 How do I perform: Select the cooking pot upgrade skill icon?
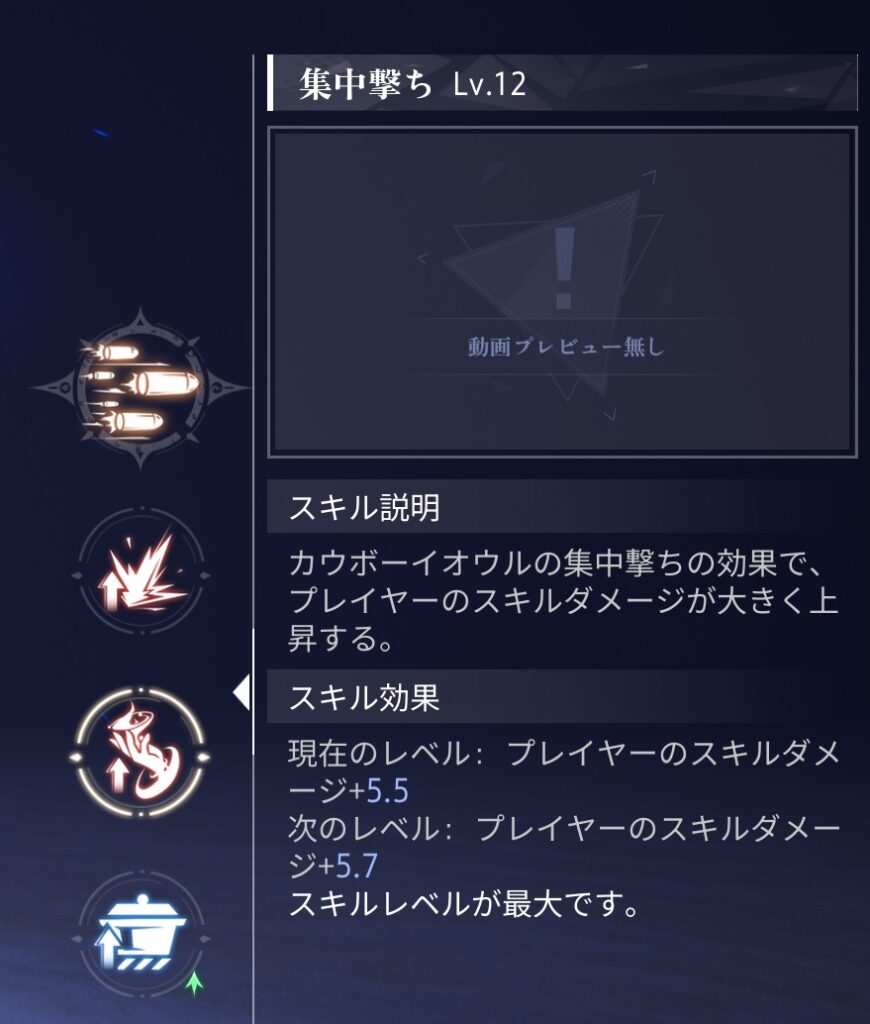tap(140, 935)
